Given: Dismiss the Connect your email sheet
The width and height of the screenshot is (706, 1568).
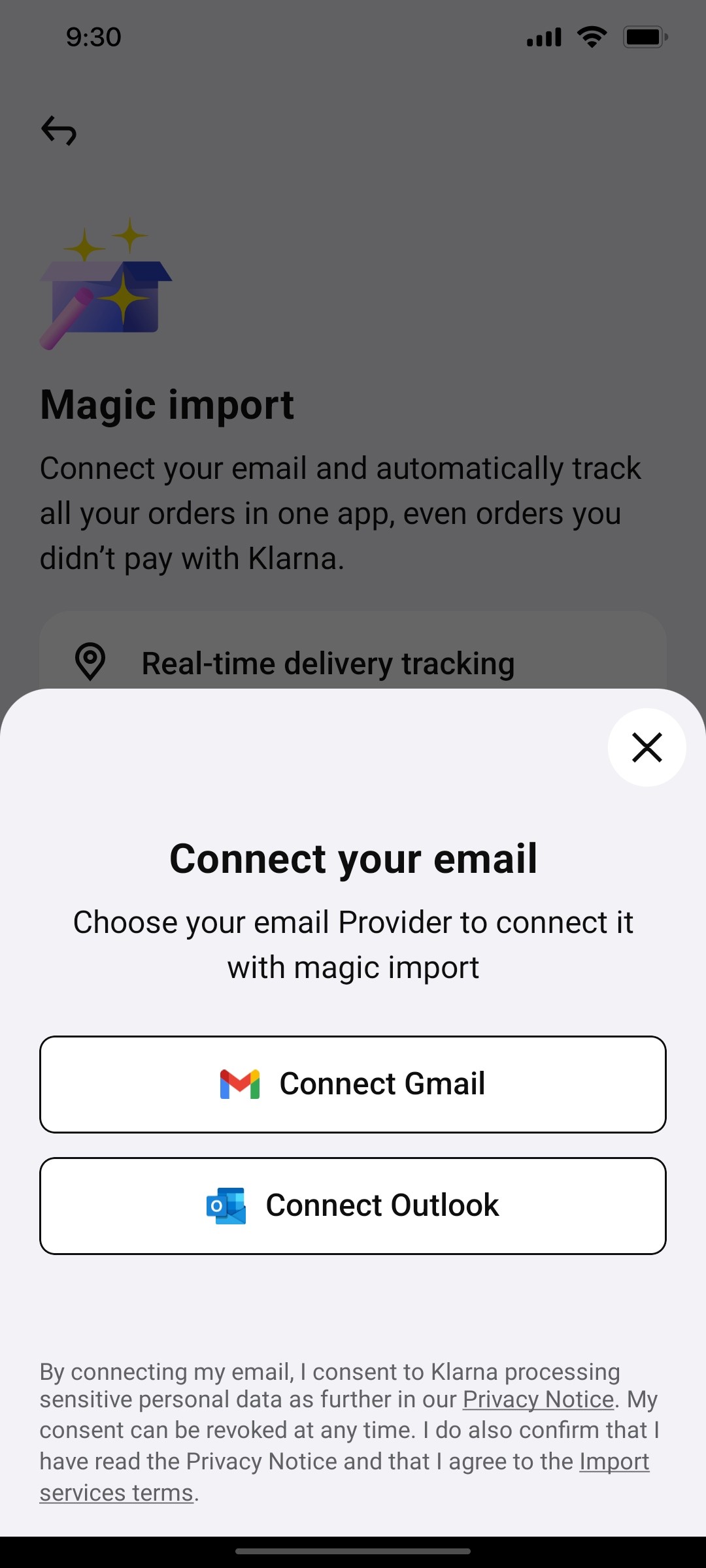Looking at the screenshot, I should [647, 747].
